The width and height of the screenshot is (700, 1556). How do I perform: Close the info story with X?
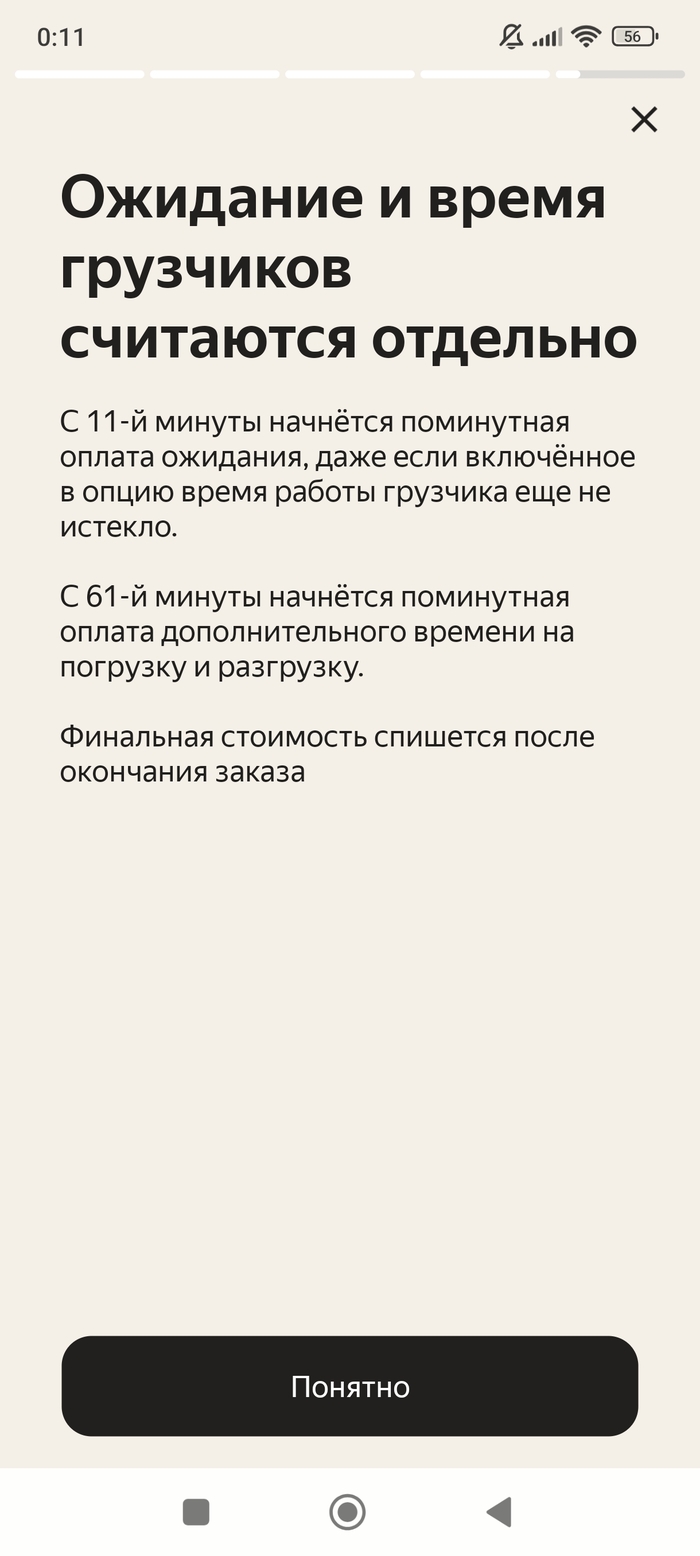[x=644, y=120]
